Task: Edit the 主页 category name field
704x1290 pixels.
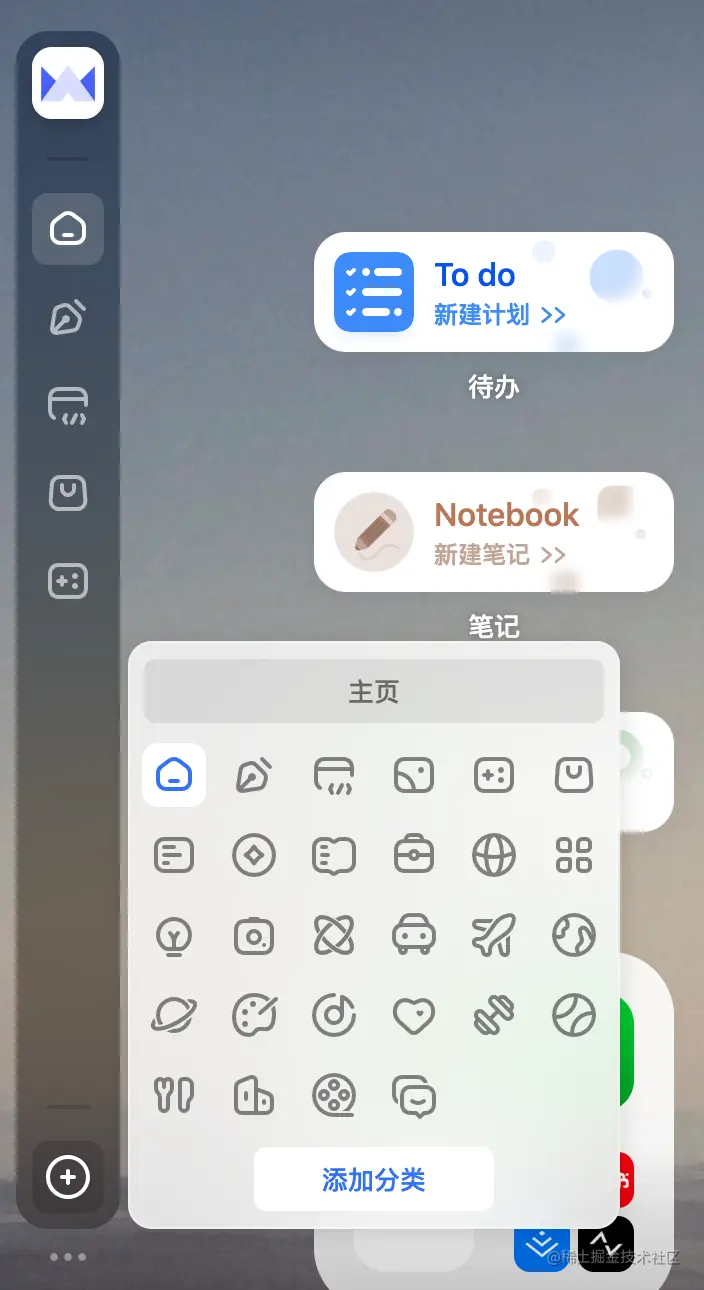Action: point(373,691)
